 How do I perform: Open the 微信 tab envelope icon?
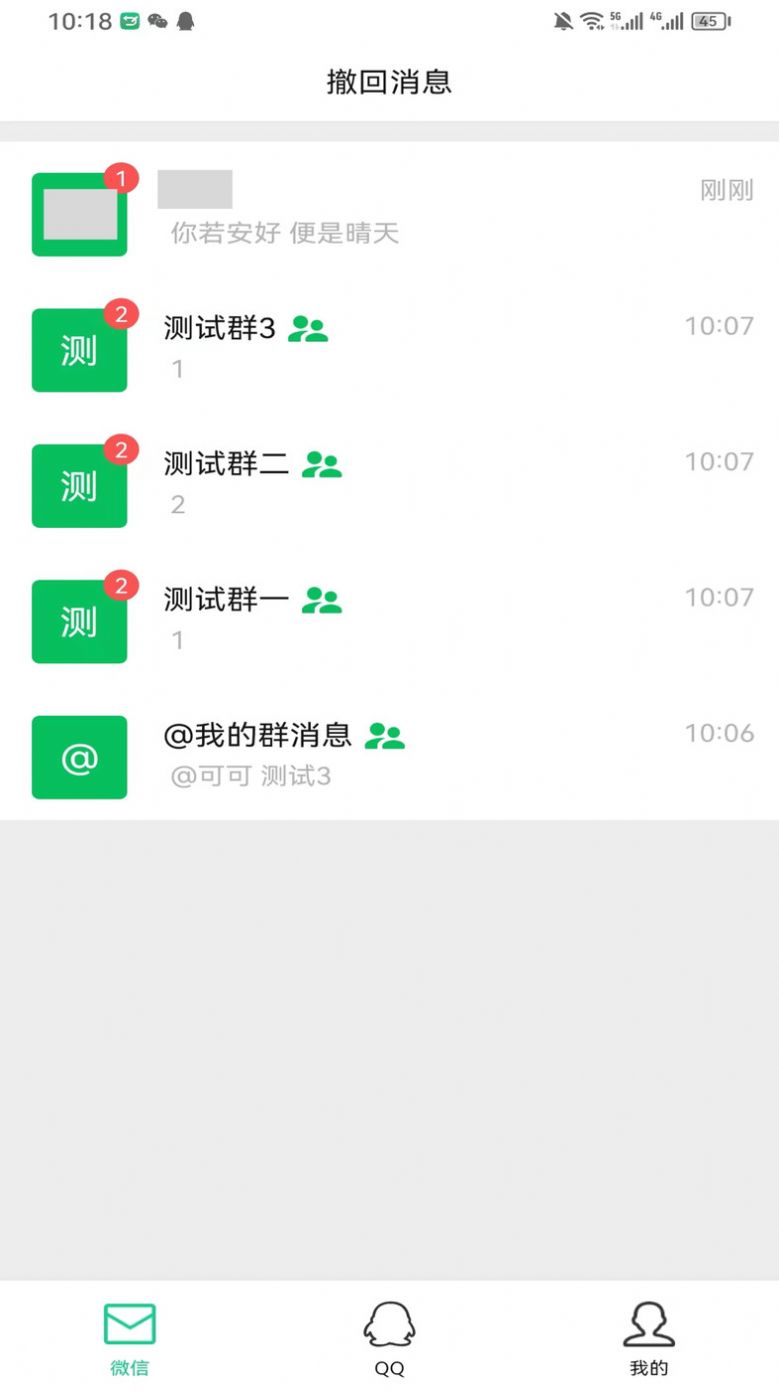[128, 1322]
